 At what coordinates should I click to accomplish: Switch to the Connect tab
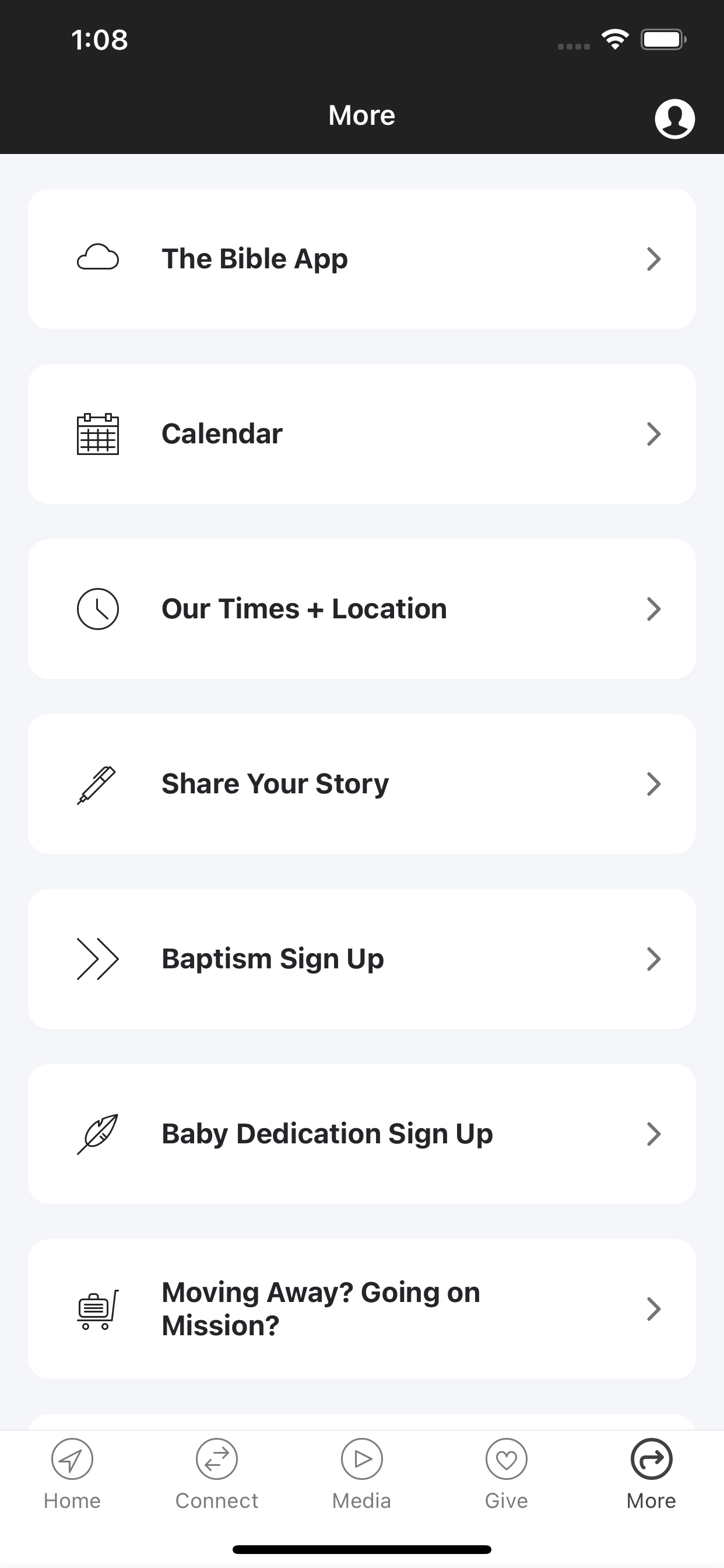pyautogui.click(x=217, y=1474)
